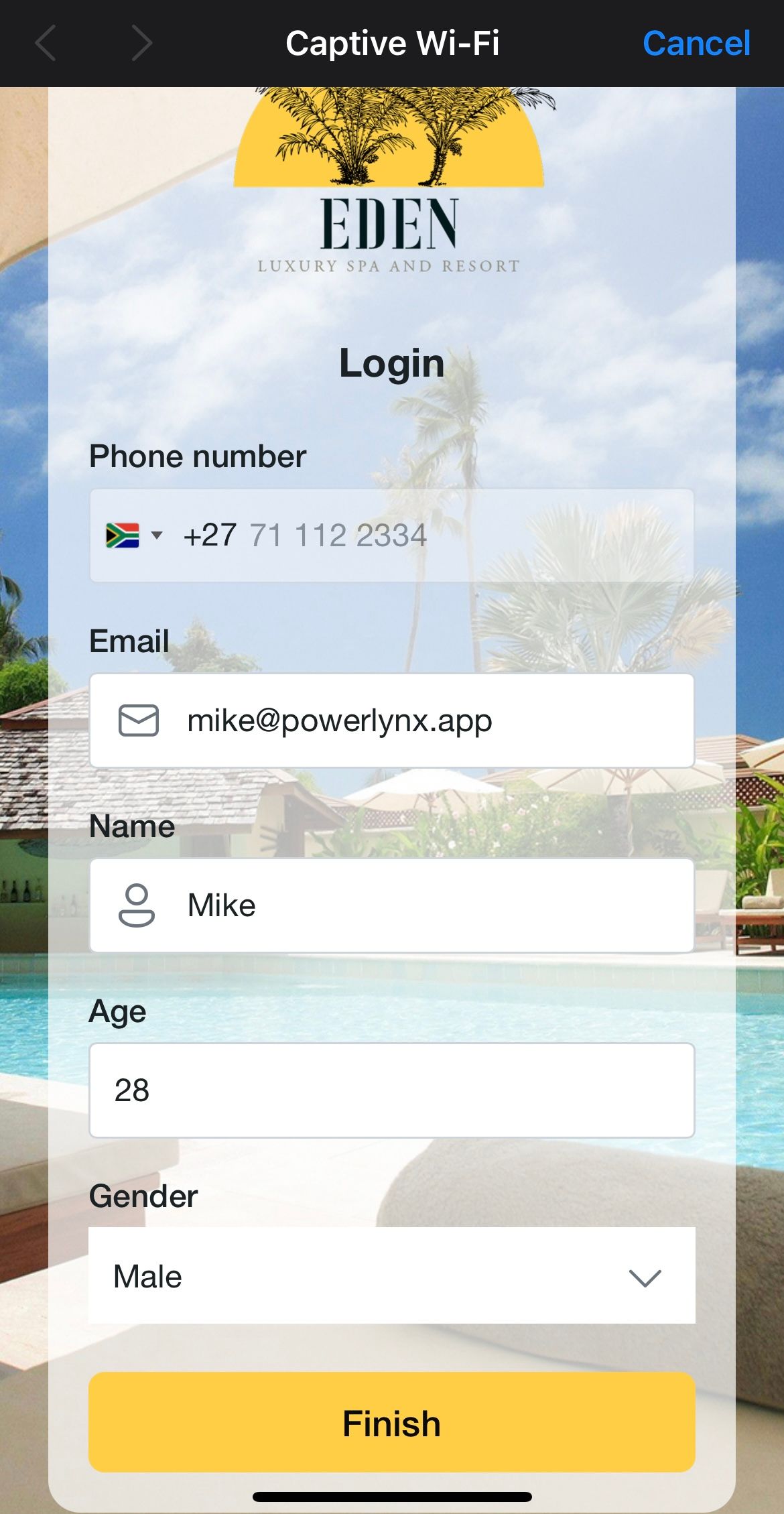Cancel the Captive Wi-Fi login
The height and width of the screenshot is (1514, 784).
coord(696,44)
